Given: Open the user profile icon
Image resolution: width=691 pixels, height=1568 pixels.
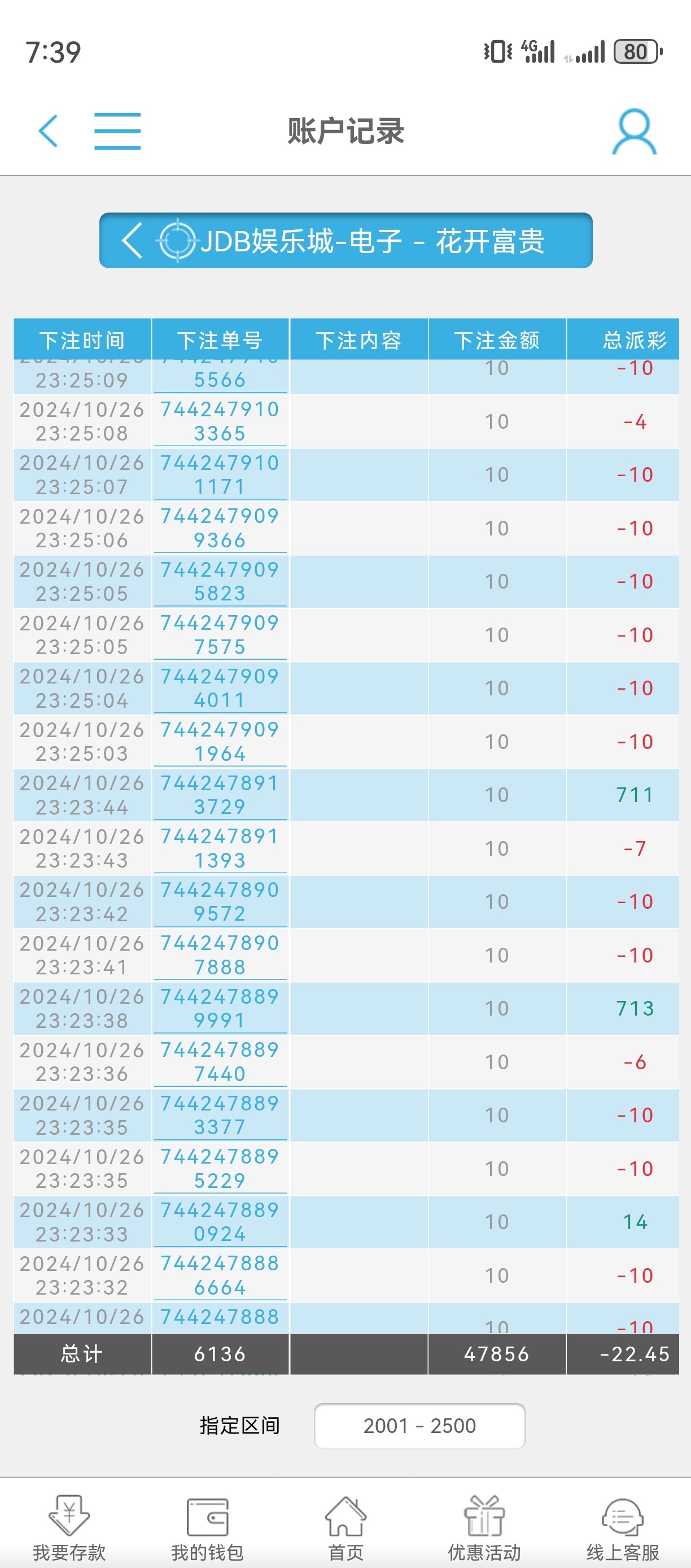Looking at the screenshot, I should 634,132.
